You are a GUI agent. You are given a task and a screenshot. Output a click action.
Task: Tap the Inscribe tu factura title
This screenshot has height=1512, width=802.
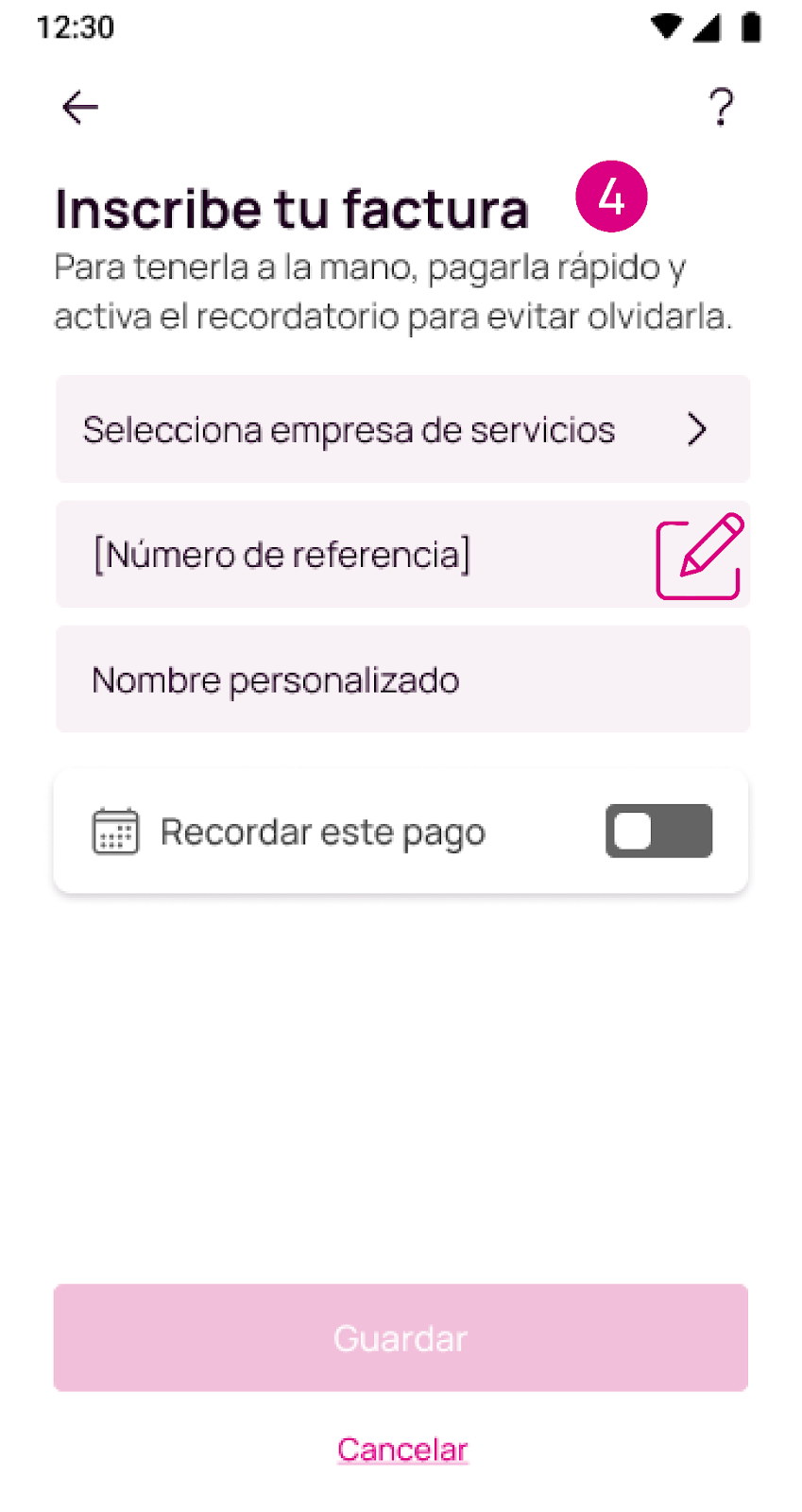tap(291, 209)
